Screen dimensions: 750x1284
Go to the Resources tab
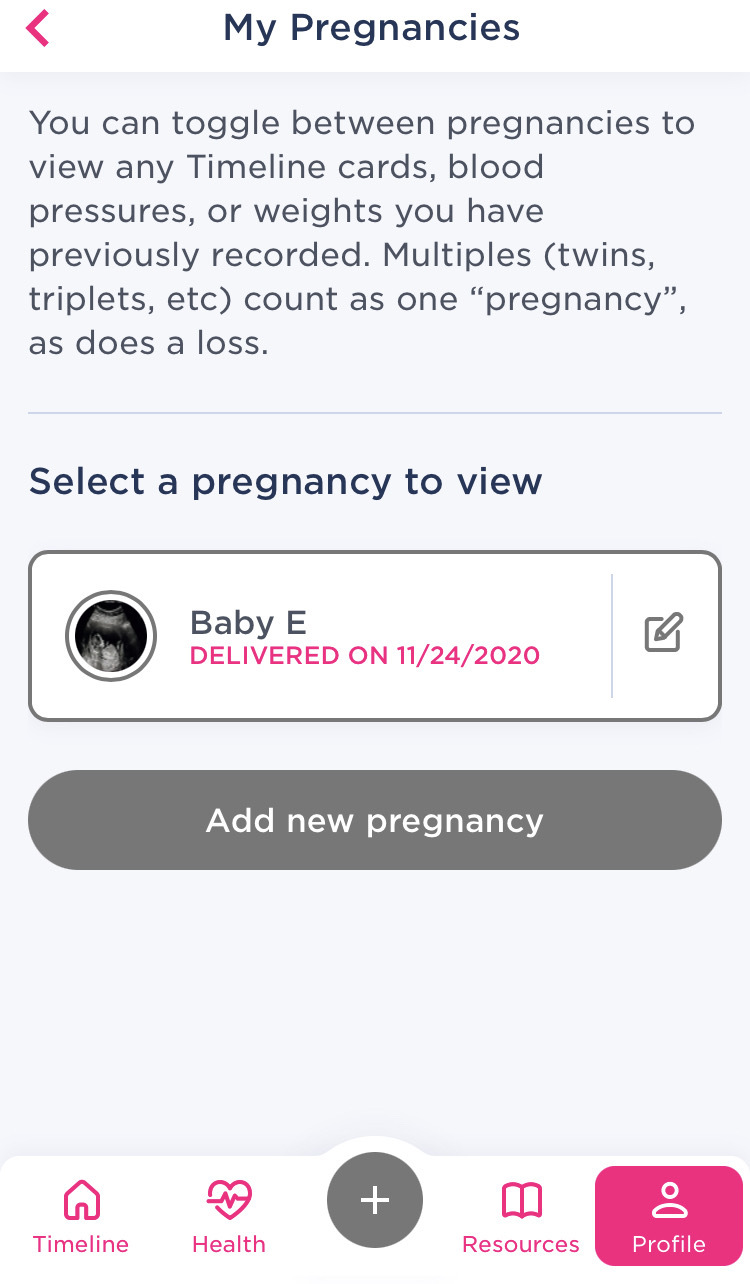click(x=520, y=1217)
